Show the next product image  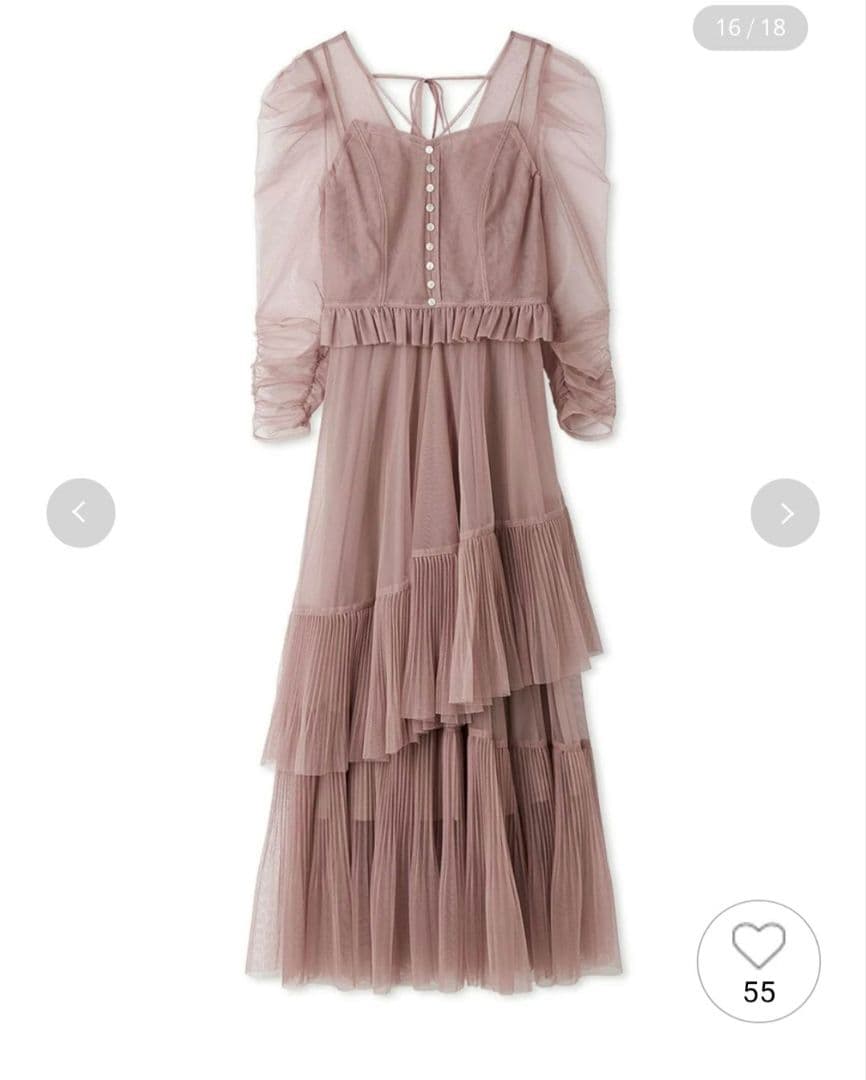tap(785, 513)
